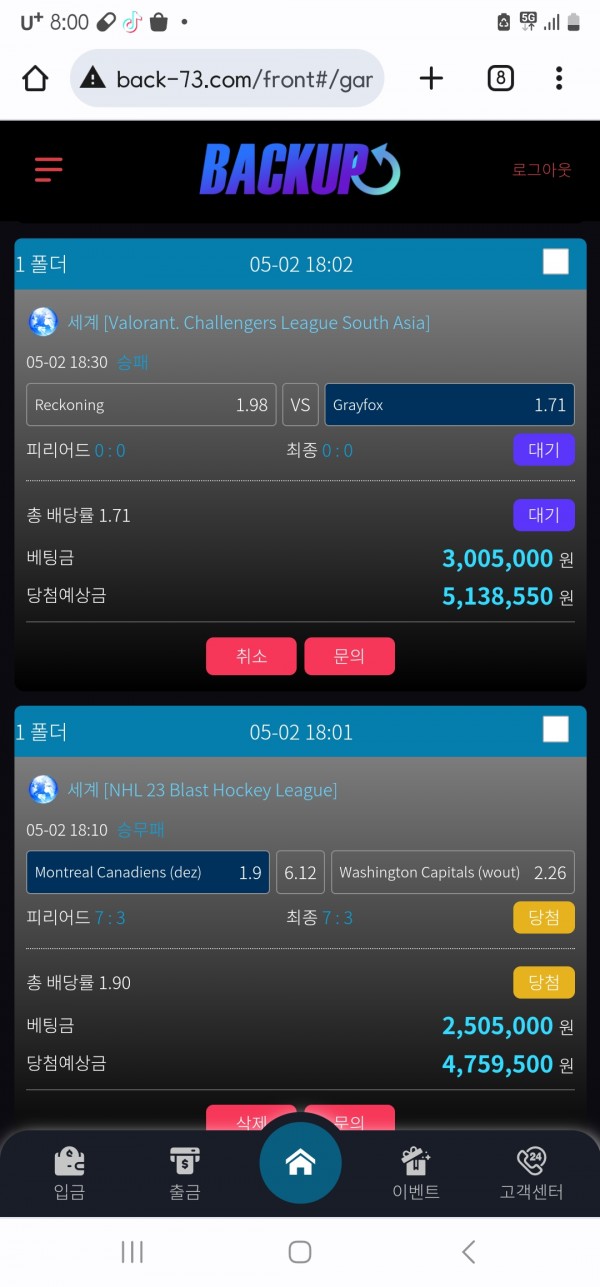Open a new browser tab
600x1287 pixels.
coord(431,78)
